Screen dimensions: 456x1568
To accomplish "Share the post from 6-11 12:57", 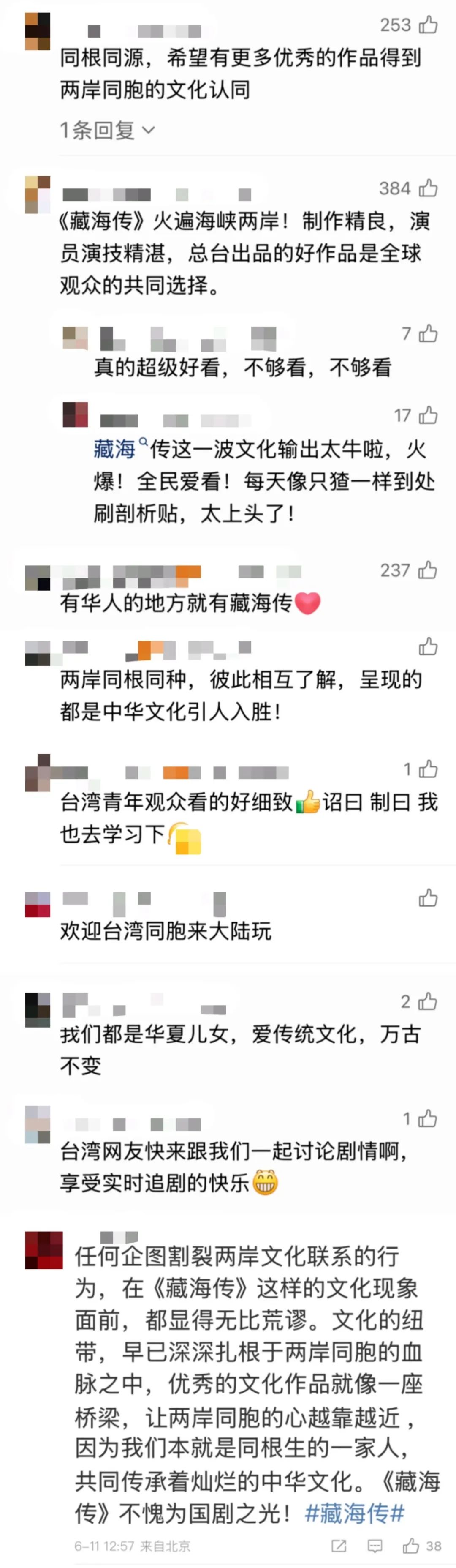I will (339, 1546).
